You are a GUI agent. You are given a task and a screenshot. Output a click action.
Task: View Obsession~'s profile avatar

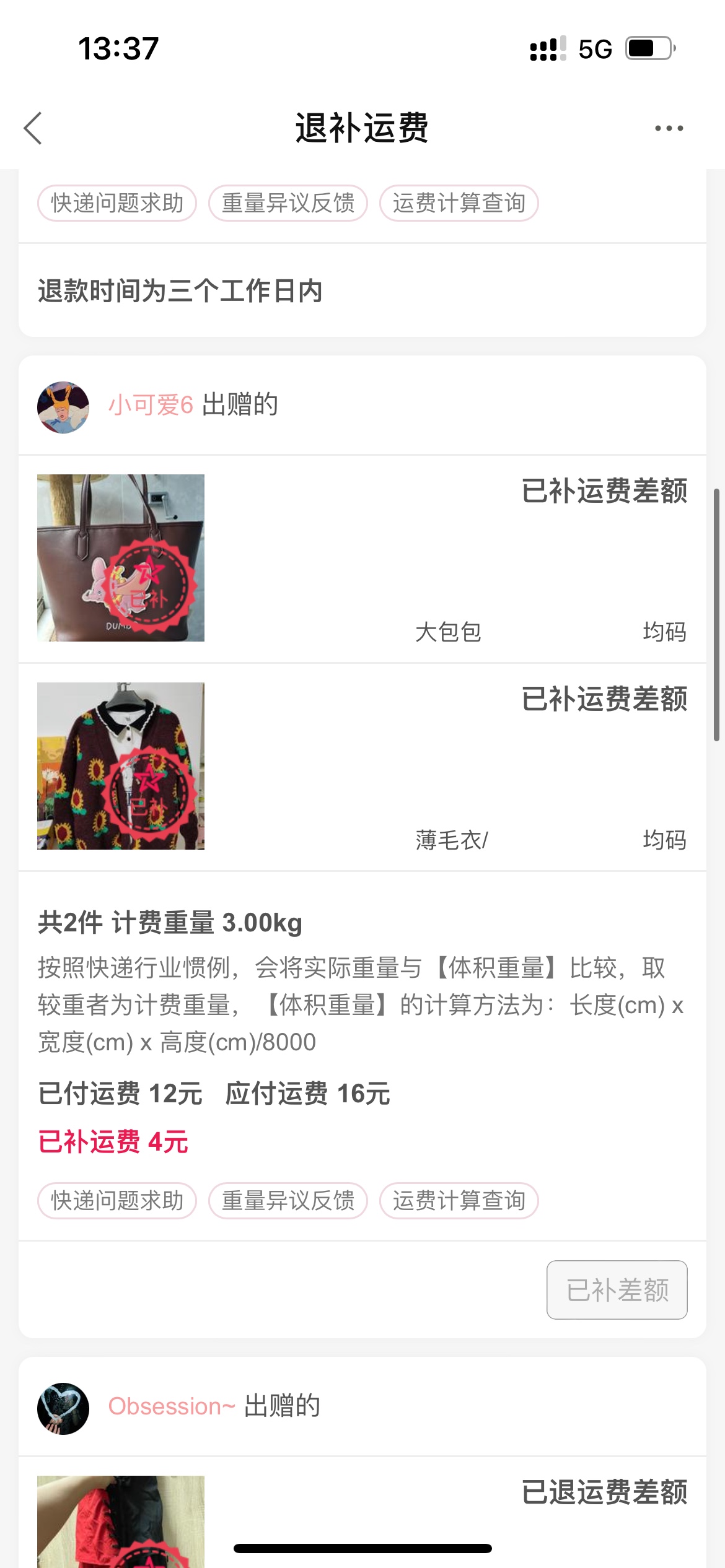pyautogui.click(x=63, y=1408)
